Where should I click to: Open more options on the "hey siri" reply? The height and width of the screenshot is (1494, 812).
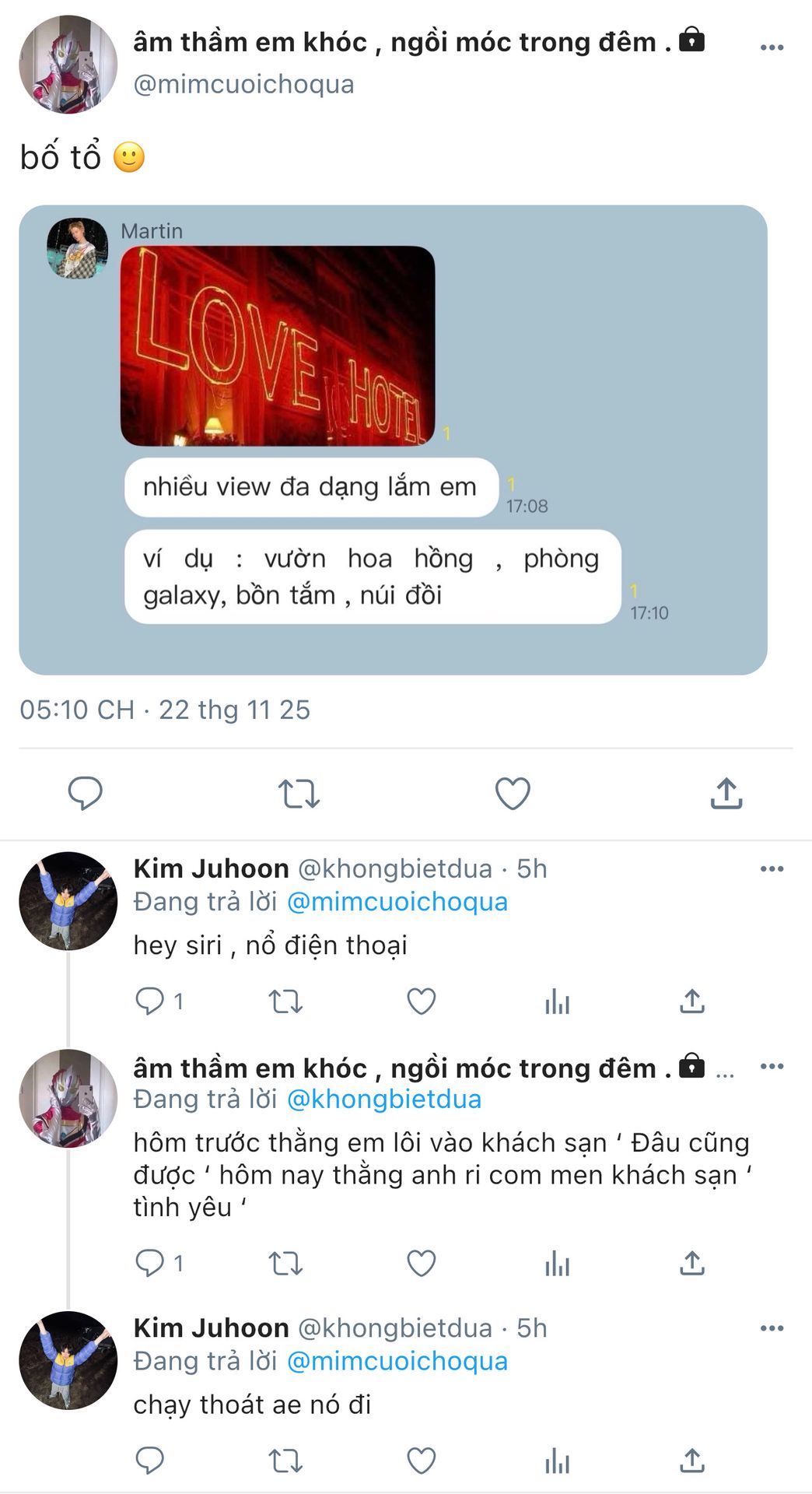coord(772,869)
